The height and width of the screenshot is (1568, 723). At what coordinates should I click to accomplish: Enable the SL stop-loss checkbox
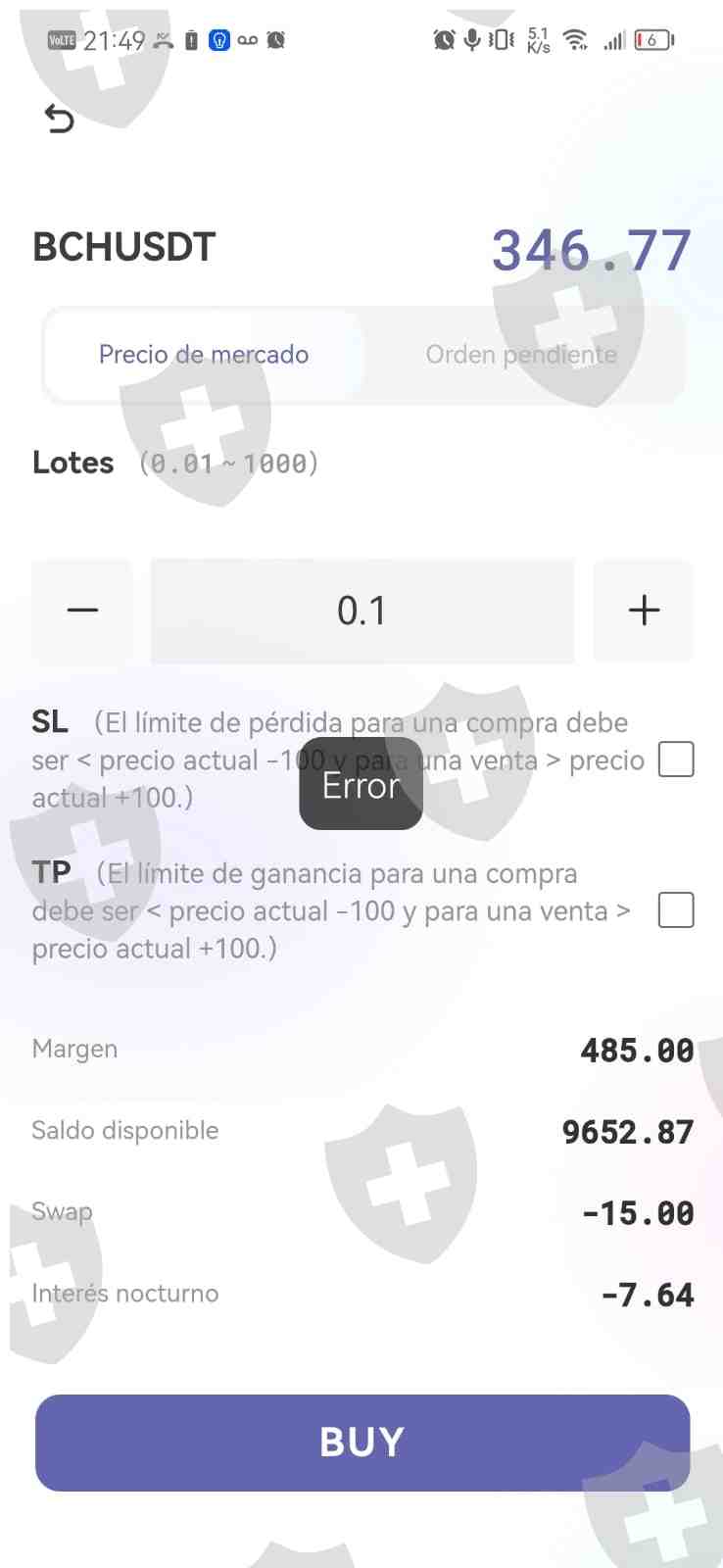coord(676,759)
